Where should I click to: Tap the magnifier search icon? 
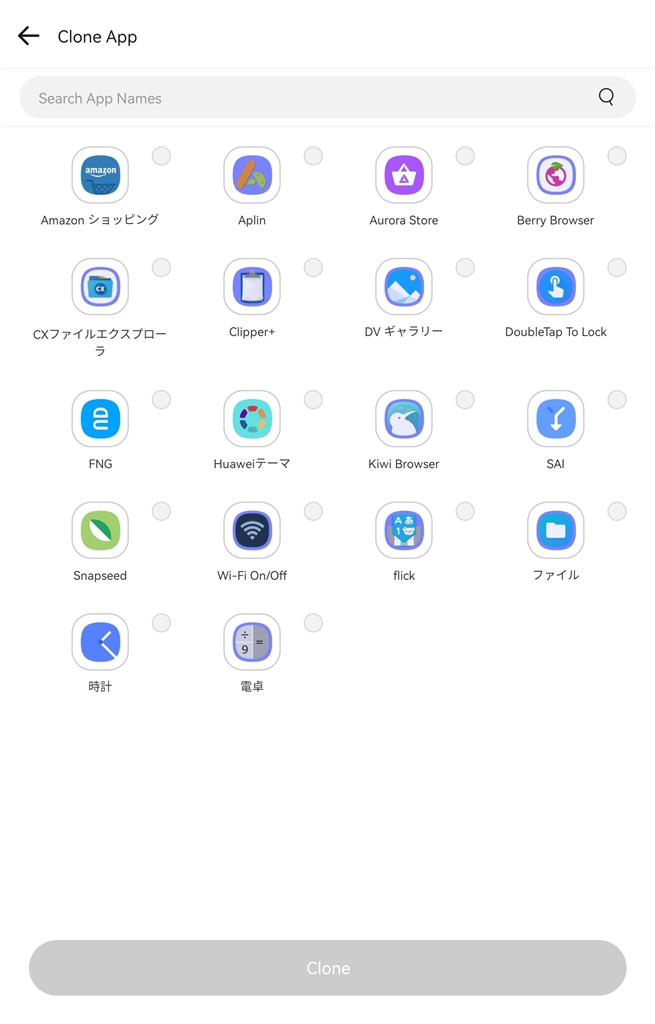click(x=606, y=97)
